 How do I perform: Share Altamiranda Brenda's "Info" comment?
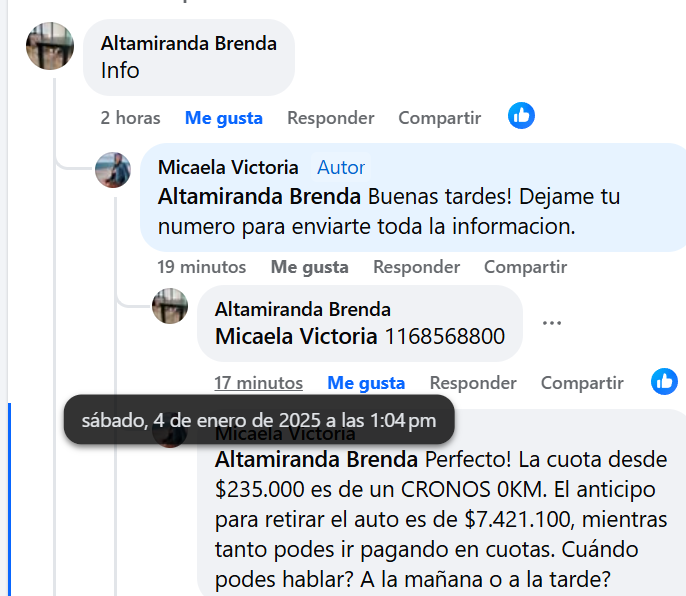tap(439, 118)
